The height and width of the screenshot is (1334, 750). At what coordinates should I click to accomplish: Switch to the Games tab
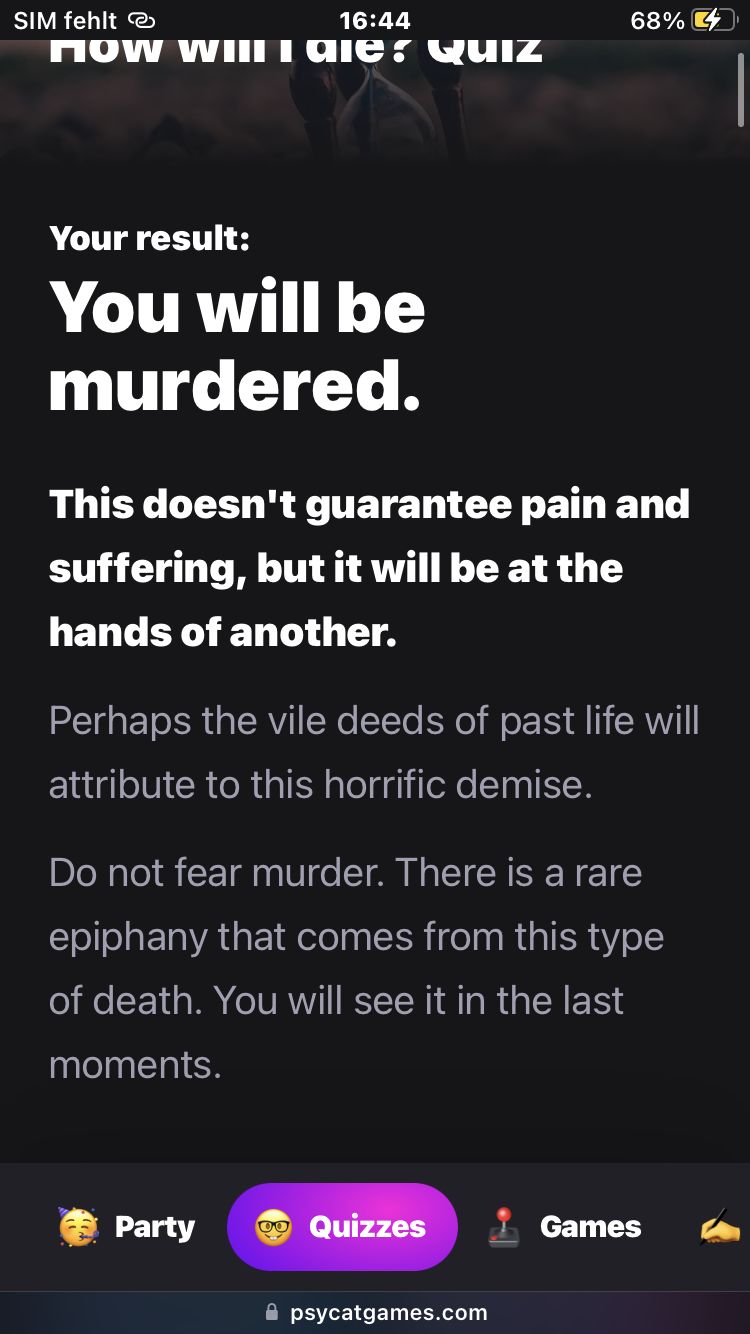565,1226
